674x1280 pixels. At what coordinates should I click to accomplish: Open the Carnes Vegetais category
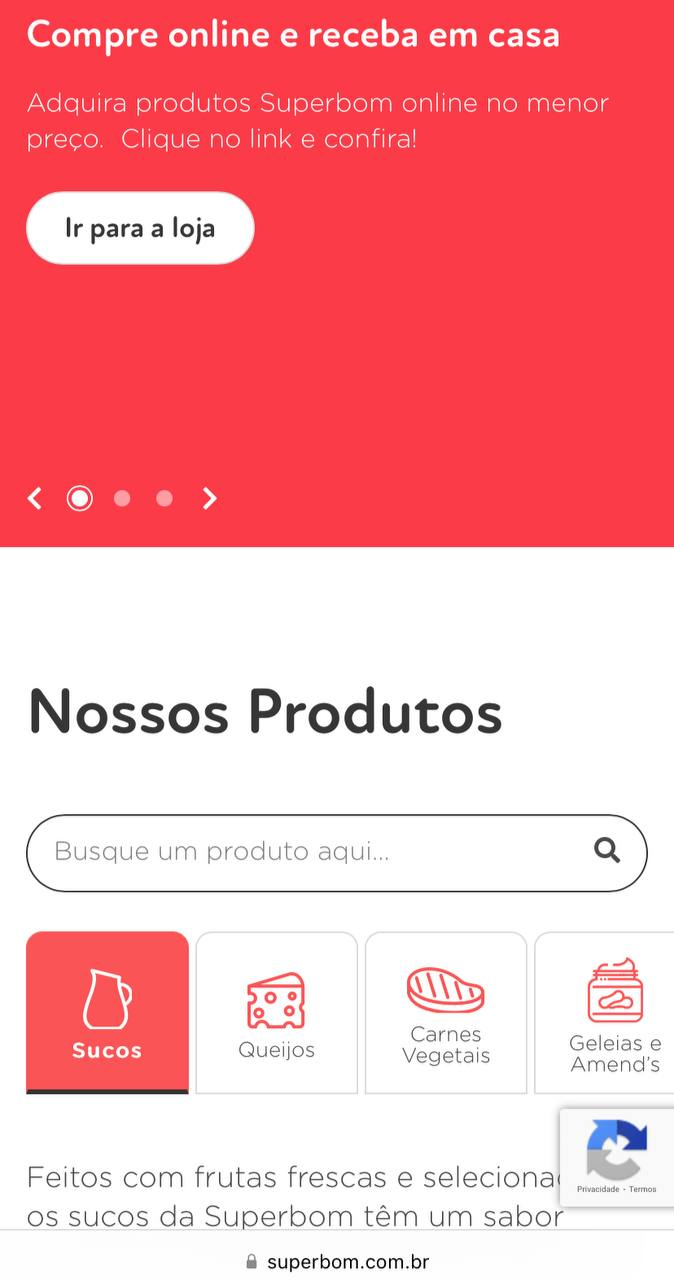[x=446, y=1012]
